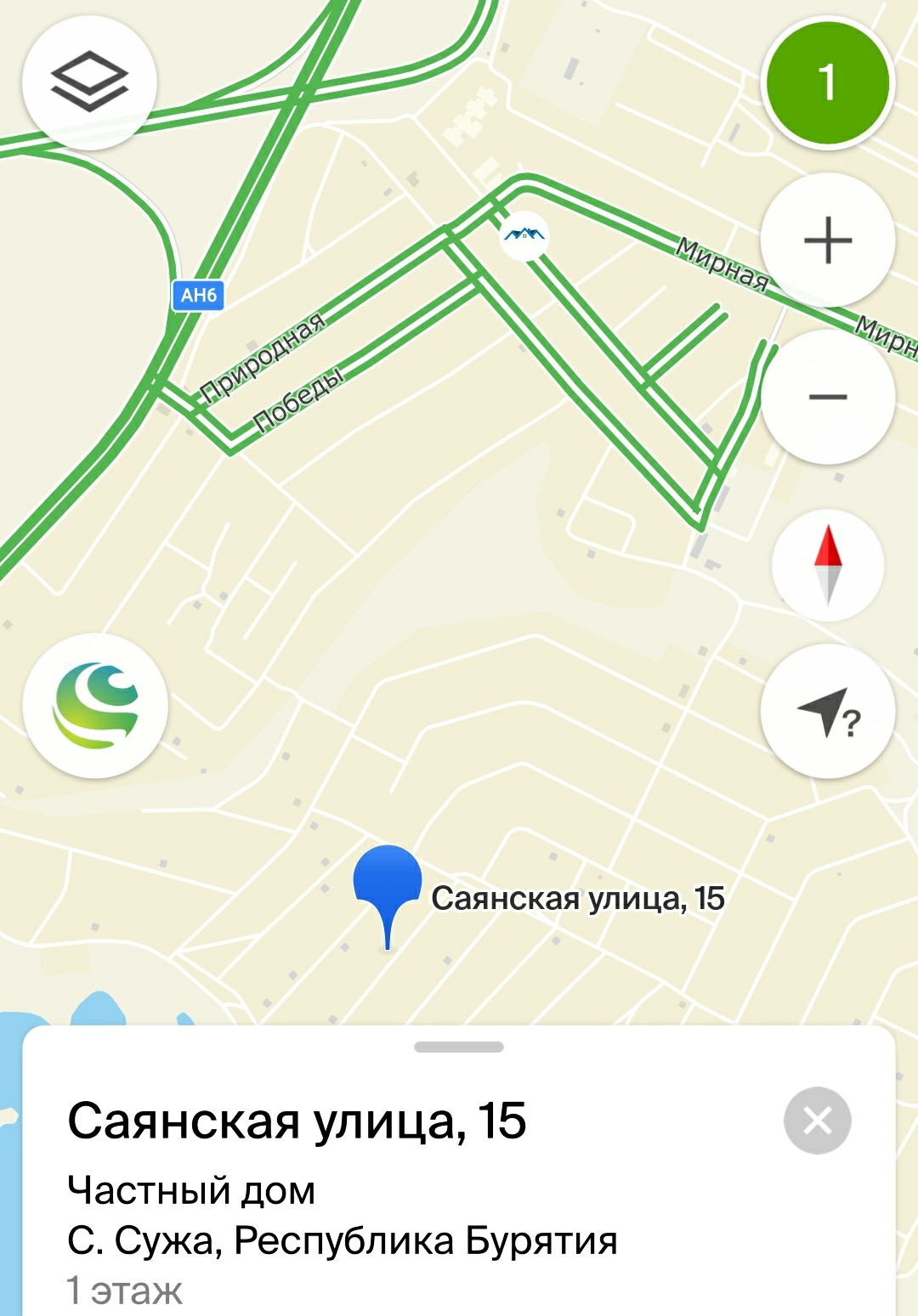This screenshot has height=1316, width=918.
Task: Zoom out with the minus button
Action: pos(827,397)
